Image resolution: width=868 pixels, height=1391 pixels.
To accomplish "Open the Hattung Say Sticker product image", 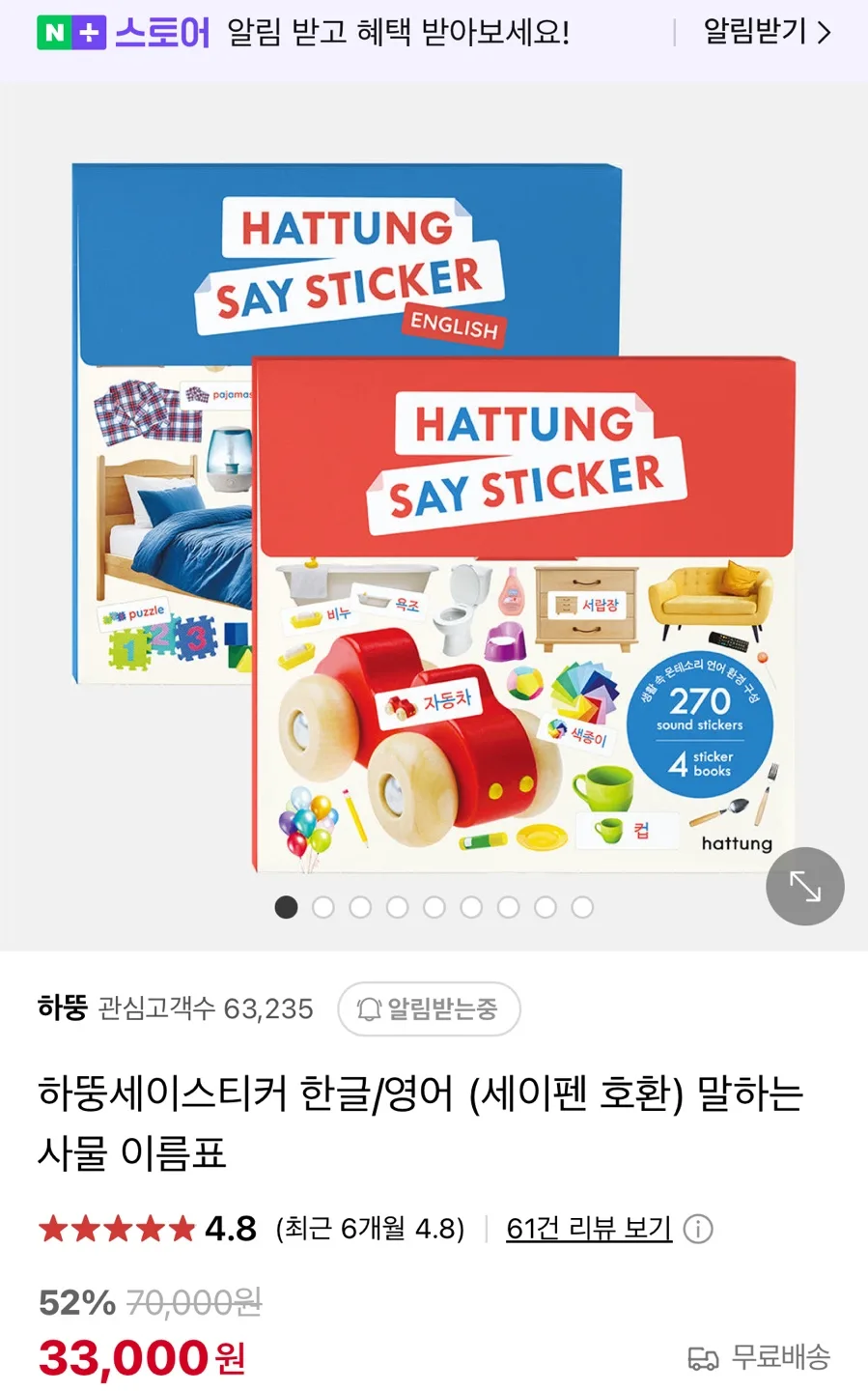I will pos(434,517).
